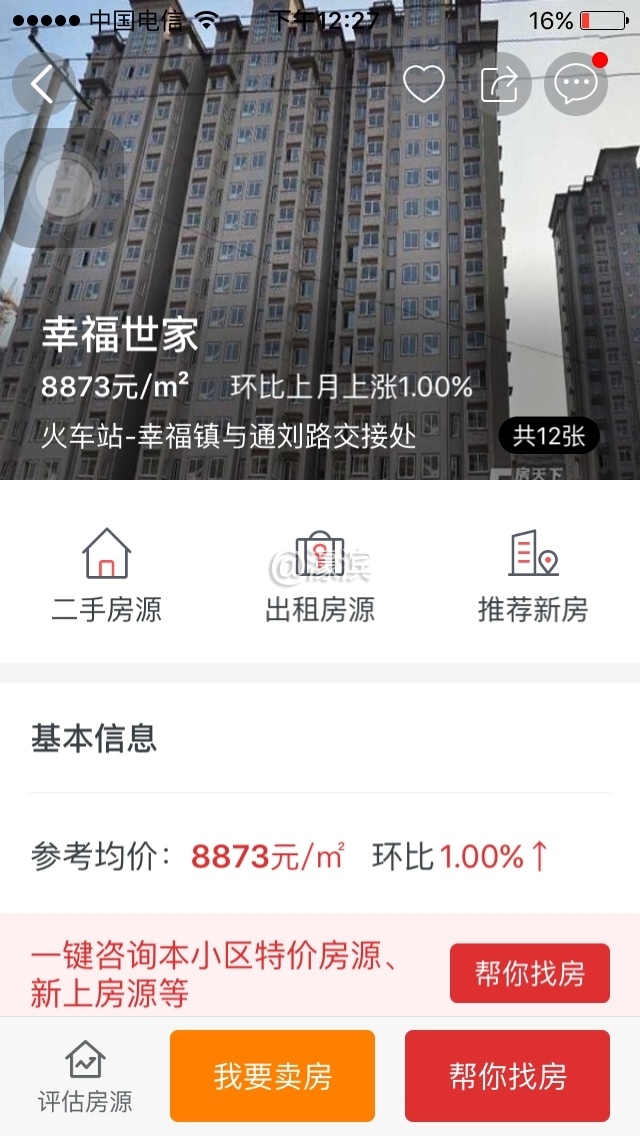Share this 幸福世家 listing
This screenshot has height=1136, width=640.
click(x=499, y=84)
